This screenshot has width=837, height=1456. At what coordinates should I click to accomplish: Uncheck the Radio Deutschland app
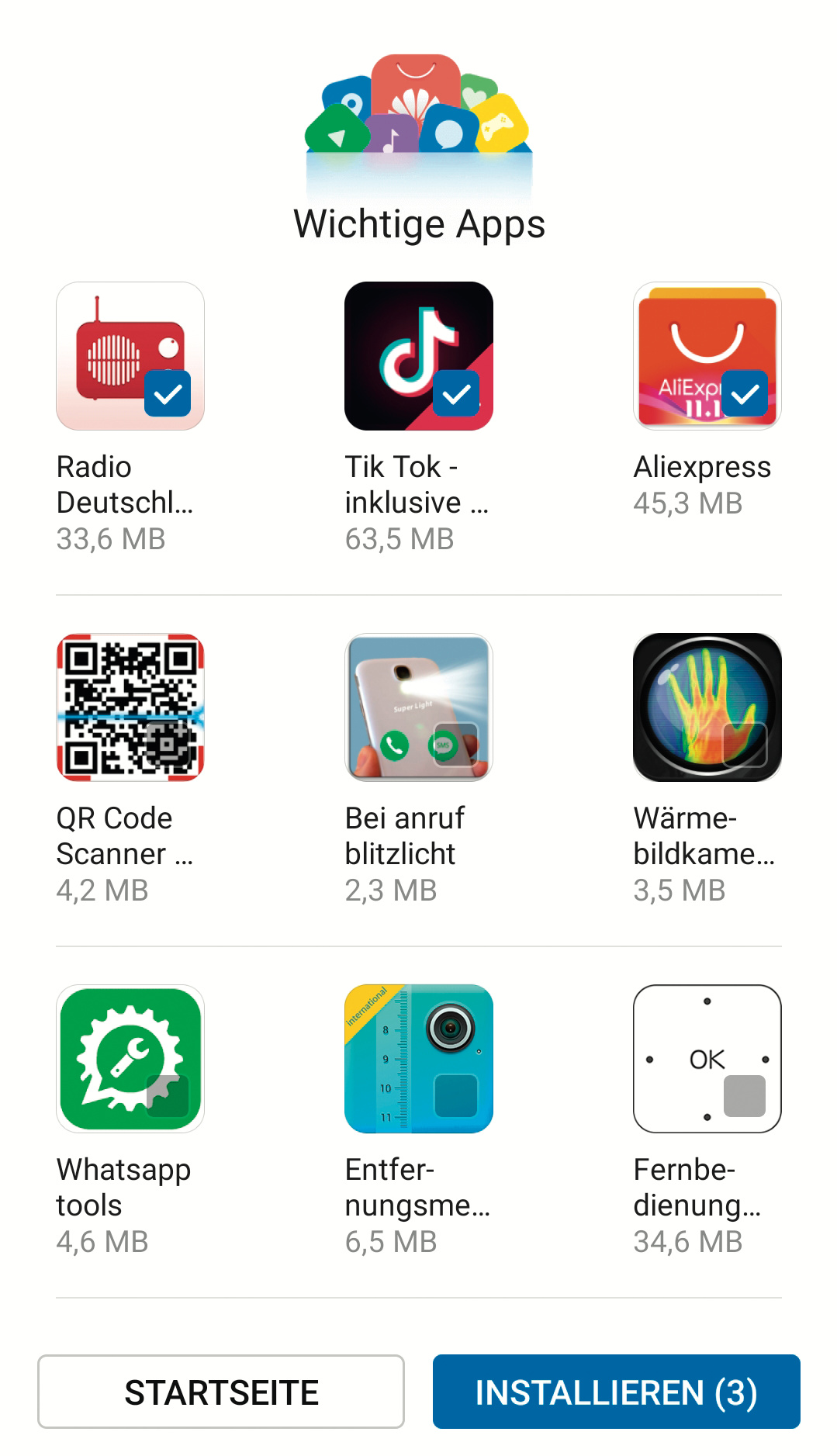point(168,394)
